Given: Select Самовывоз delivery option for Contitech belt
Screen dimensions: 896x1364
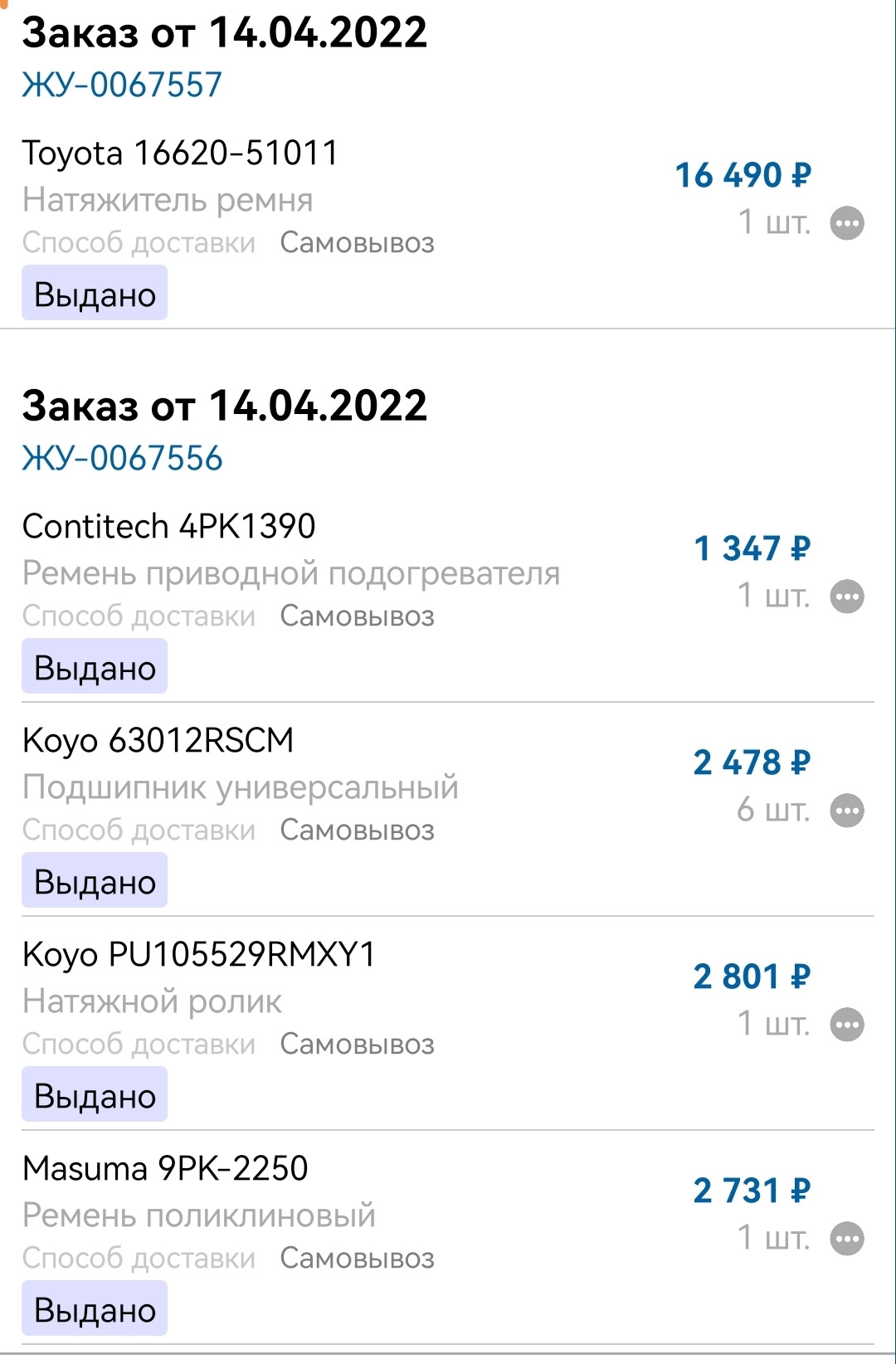Looking at the screenshot, I should (x=358, y=616).
